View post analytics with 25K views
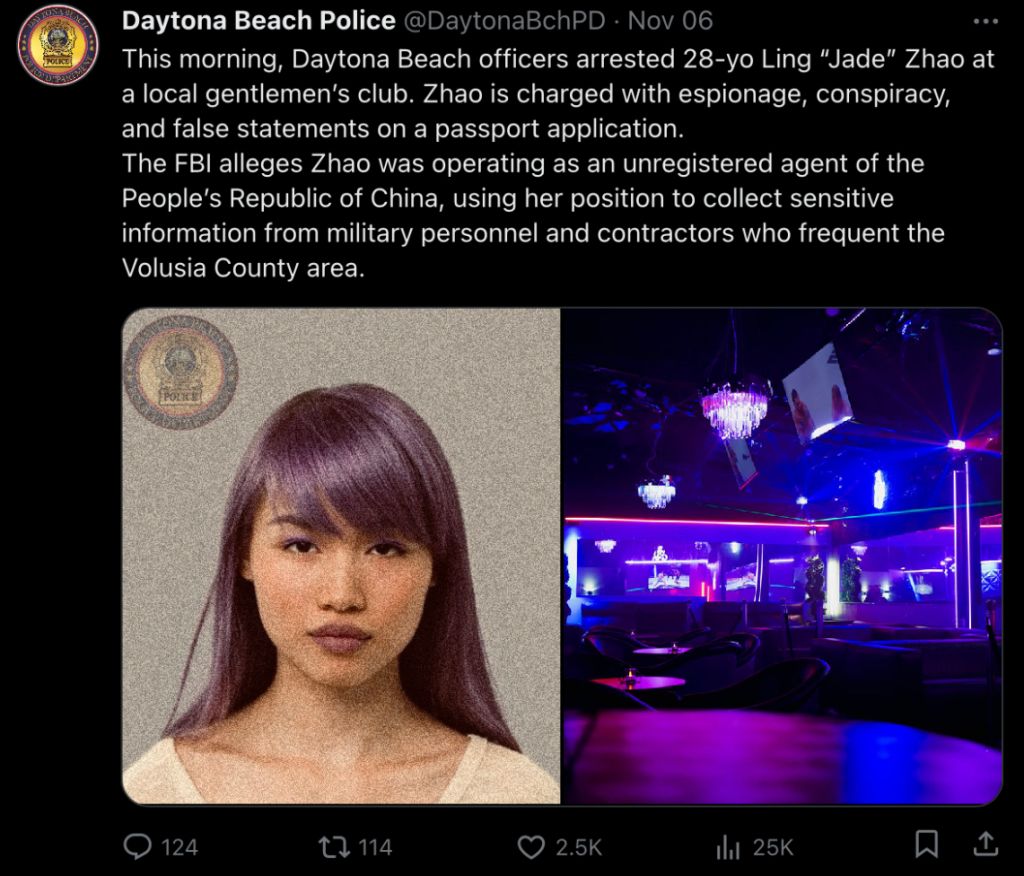The image size is (1024, 876). (727, 847)
